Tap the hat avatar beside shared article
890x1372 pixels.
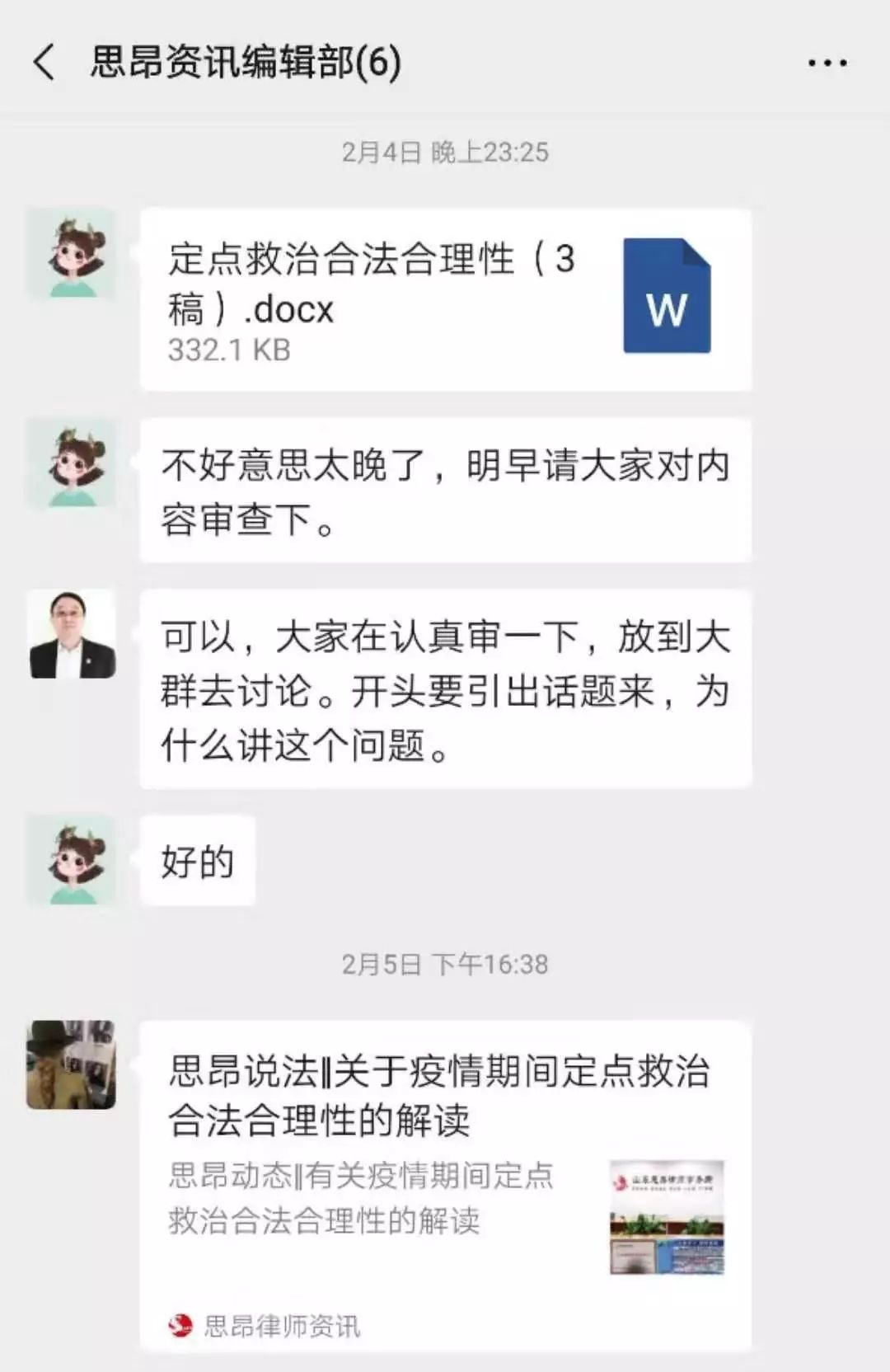coord(72,1064)
